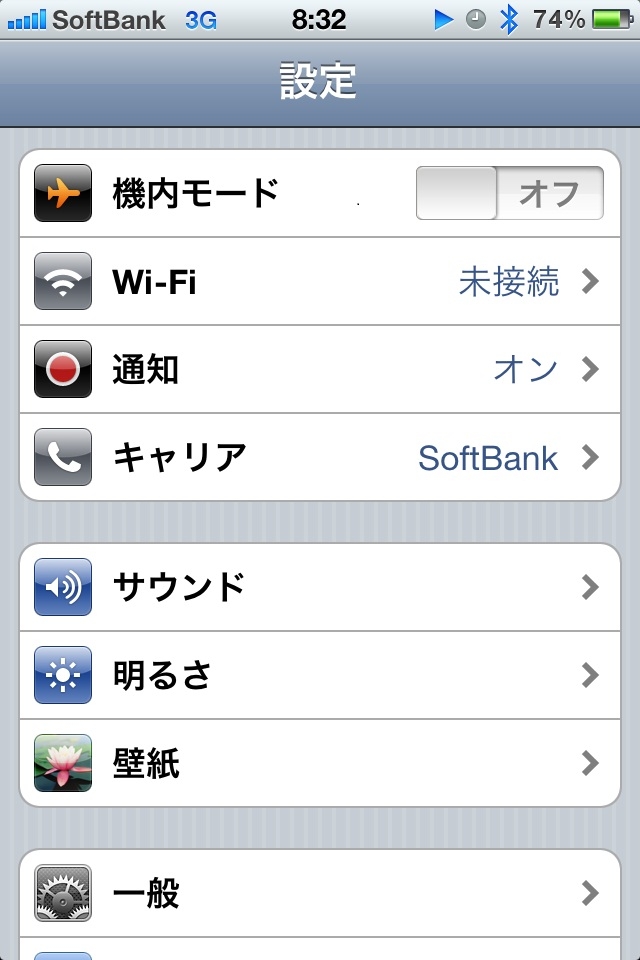Open the 通知 notifications settings

(320, 370)
